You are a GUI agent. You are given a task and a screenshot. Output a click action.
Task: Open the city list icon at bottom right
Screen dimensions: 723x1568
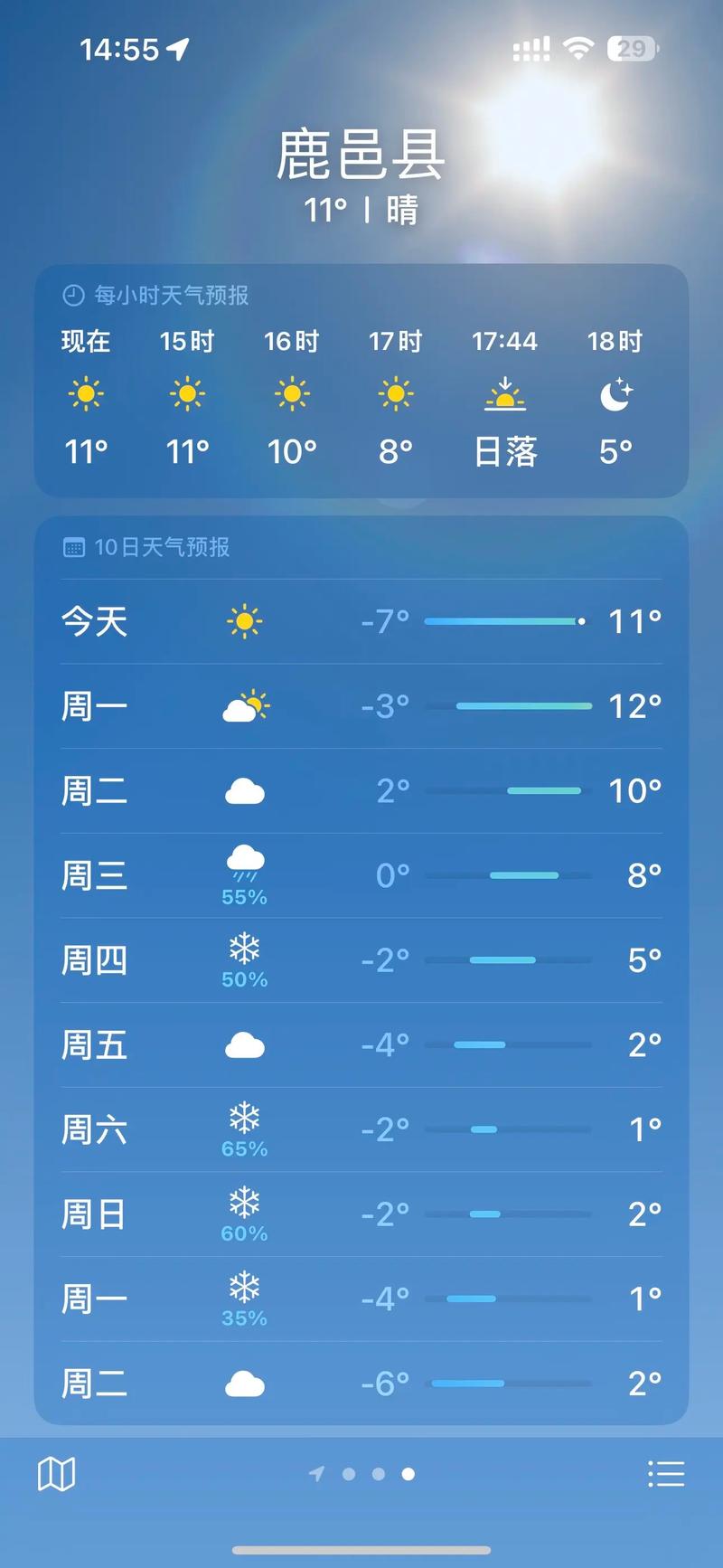pos(667,1472)
